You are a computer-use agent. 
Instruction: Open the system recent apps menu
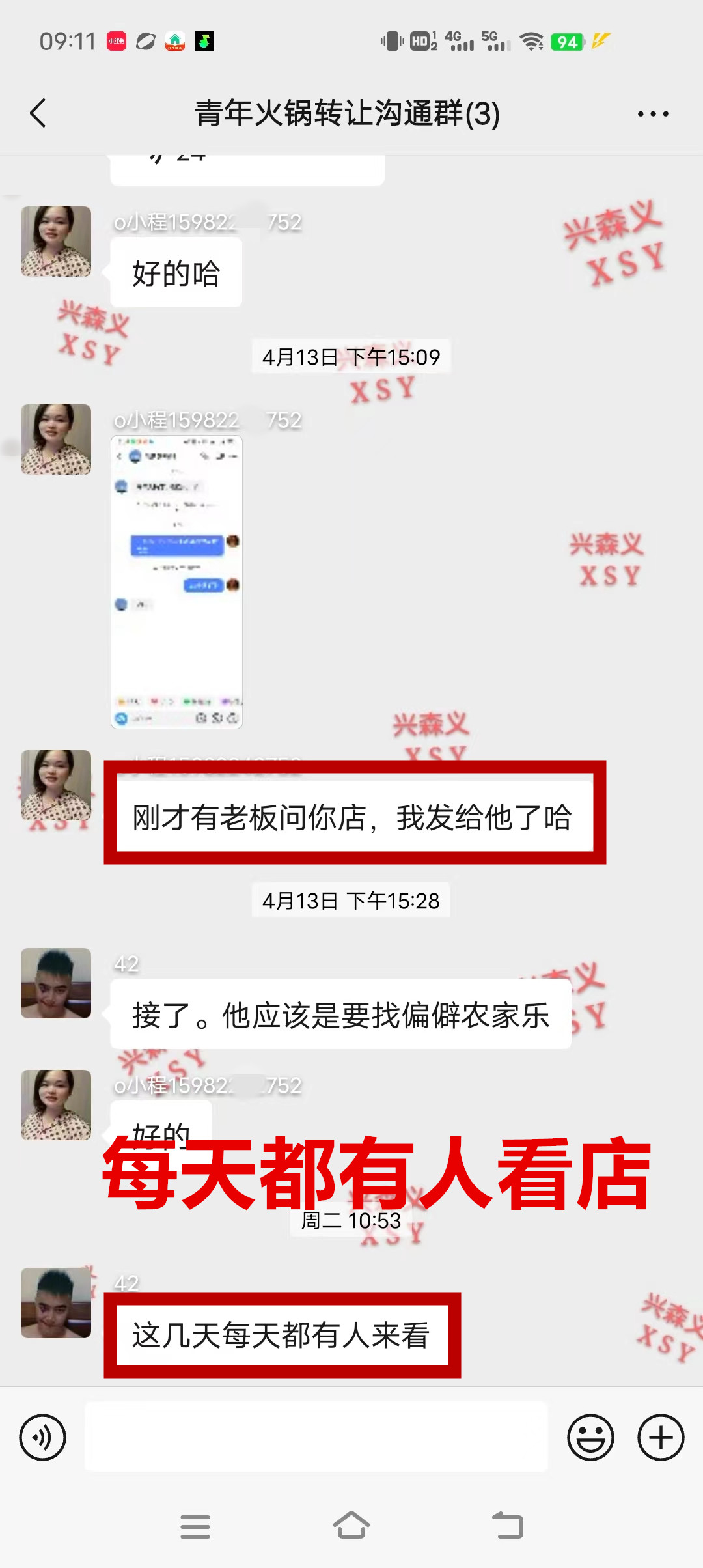(x=195, y=1526)
